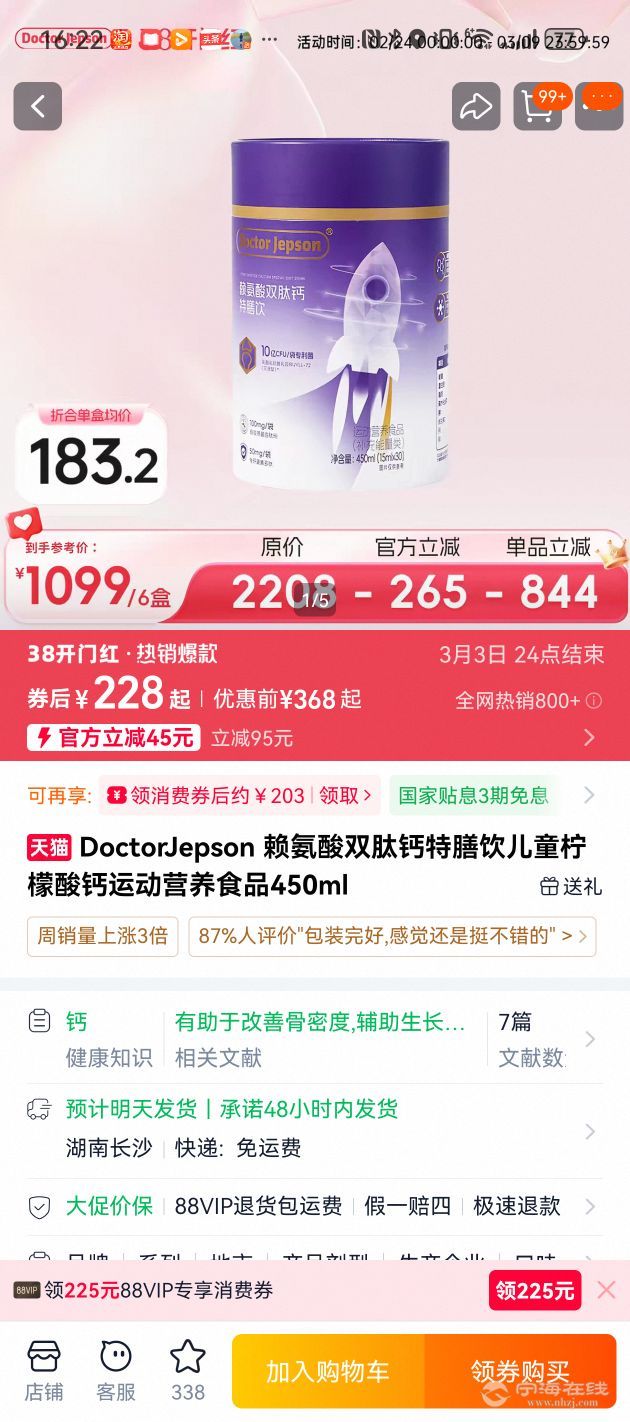The height and width of the screenshot is (1422, 630).
Task: Contact 客服 customer service
Action: (116, 1371)
